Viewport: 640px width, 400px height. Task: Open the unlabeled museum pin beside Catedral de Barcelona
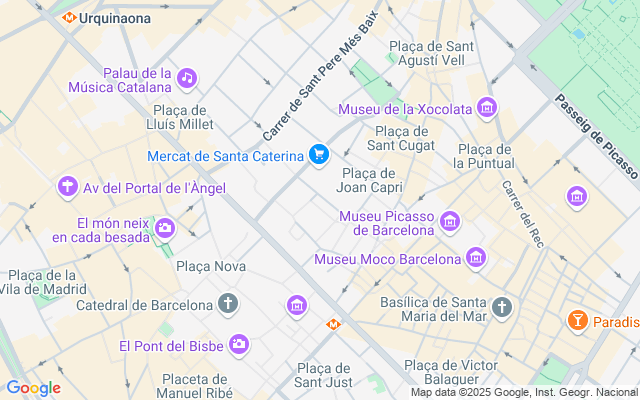click(297, 306)
